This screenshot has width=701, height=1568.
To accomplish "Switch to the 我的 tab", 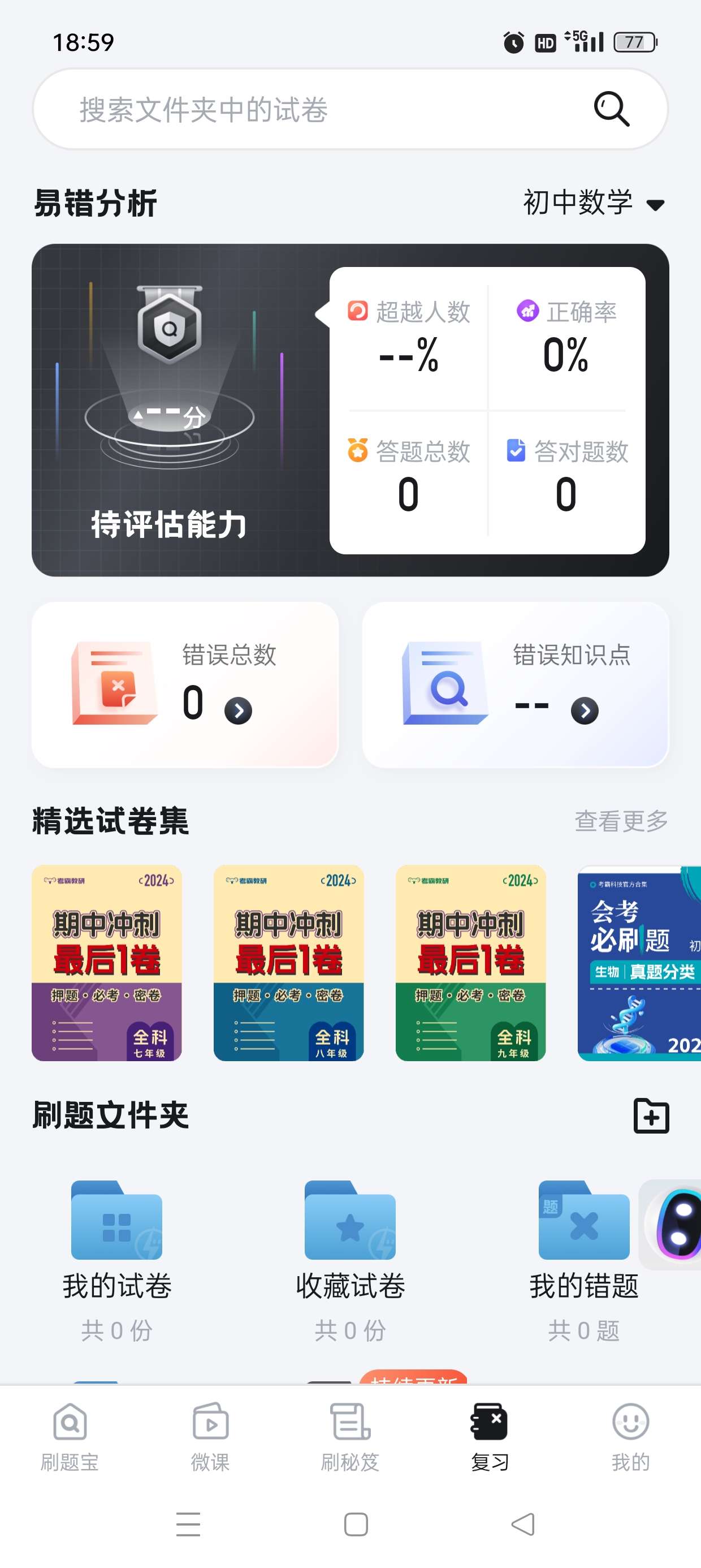I will tap(630, 1437).
